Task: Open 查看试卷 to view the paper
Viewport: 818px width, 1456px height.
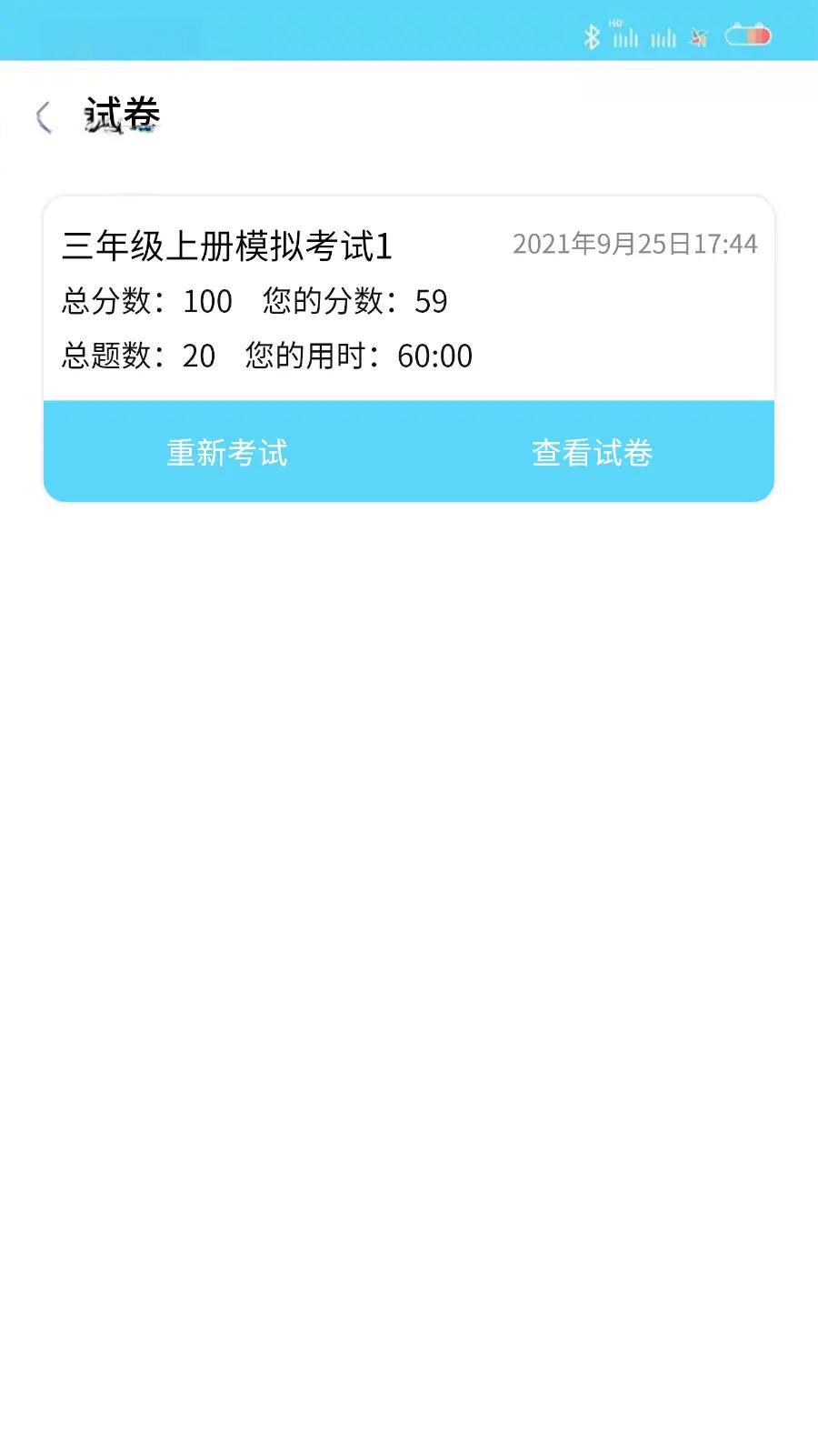Action: pyautogui.click(x=592, y=452)
